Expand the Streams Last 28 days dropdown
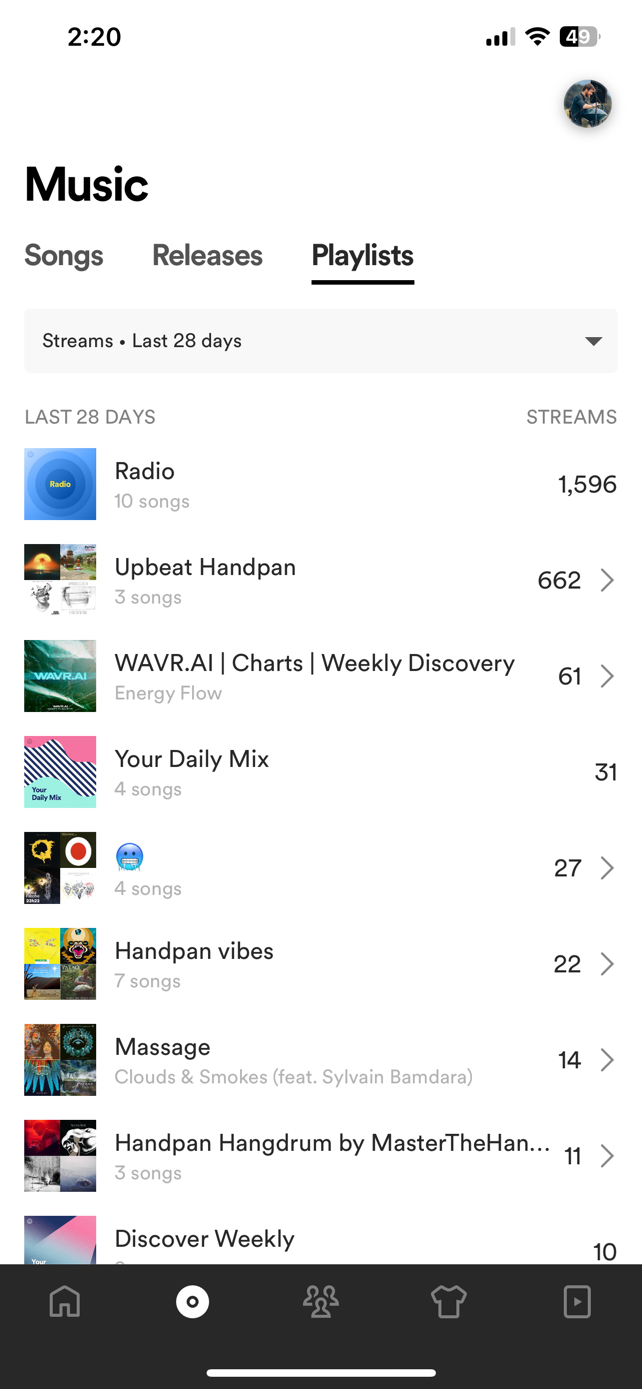Screen dimensions: 642x1389 320,341
